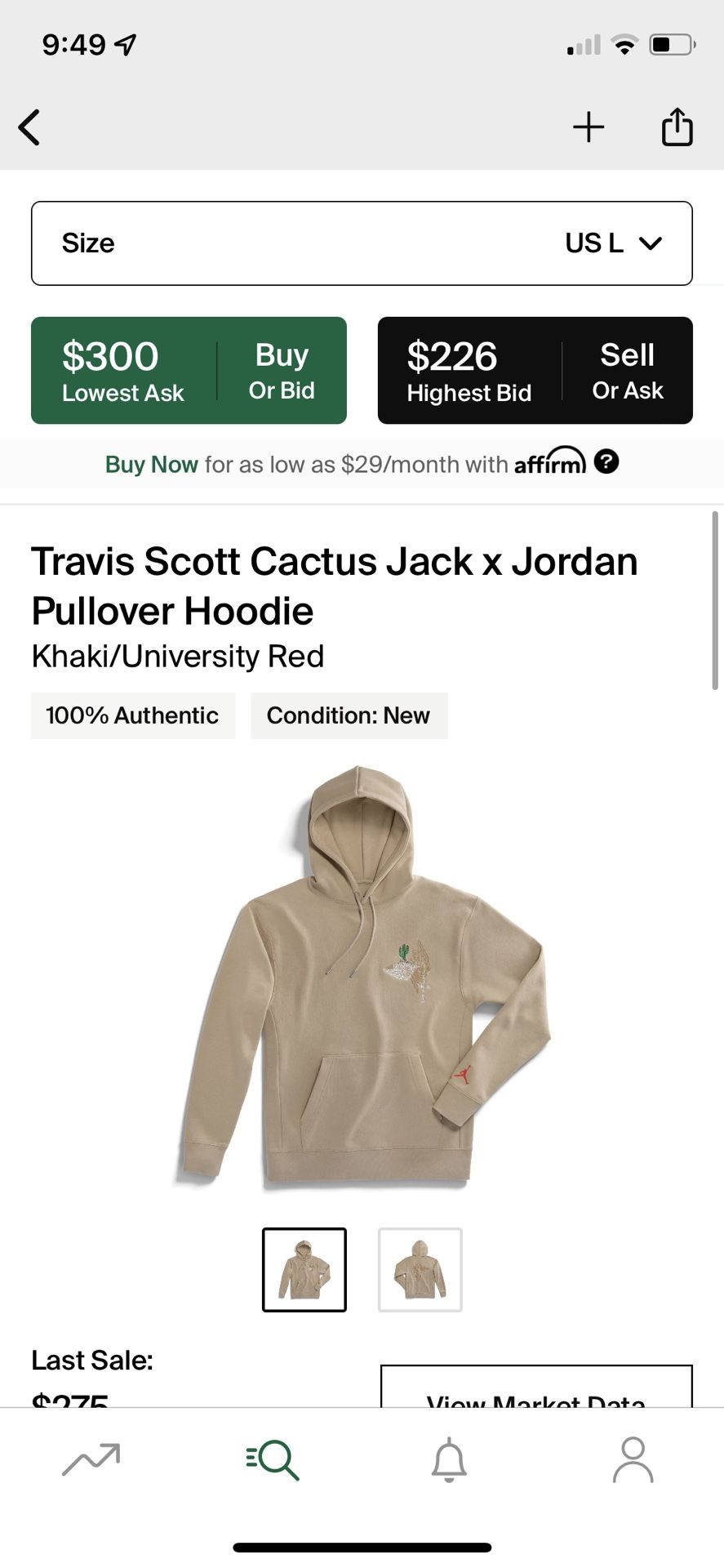Select the second hoodie back thumbnail

click(x=420, y=1270)
